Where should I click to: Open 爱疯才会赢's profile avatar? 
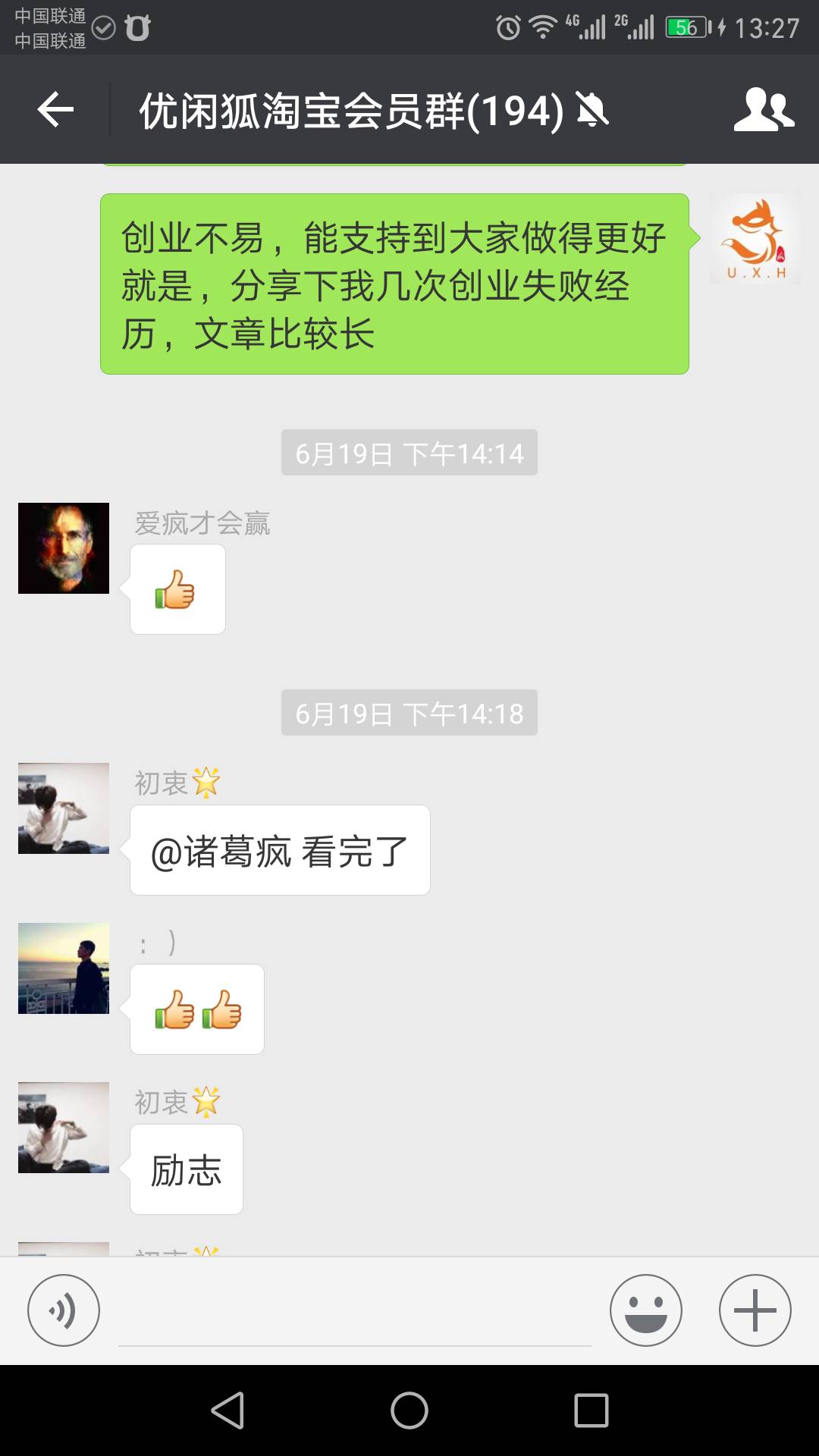[64, 548]
